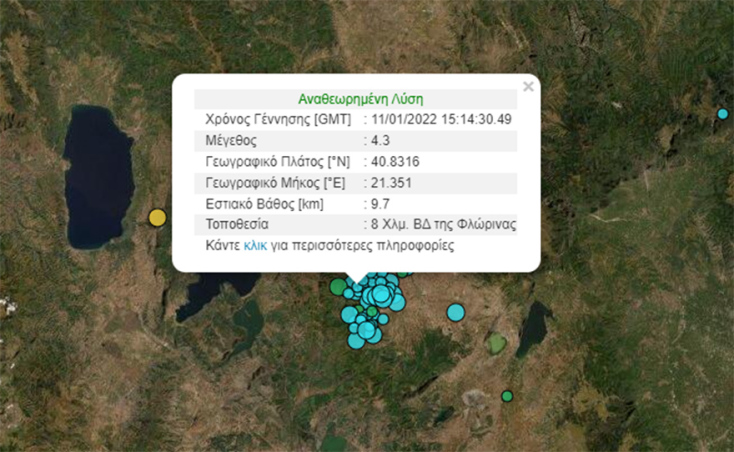Screen dimensions: 734x452
Task: Open the κλικ link for more information
Action: (x=255, y=244)
